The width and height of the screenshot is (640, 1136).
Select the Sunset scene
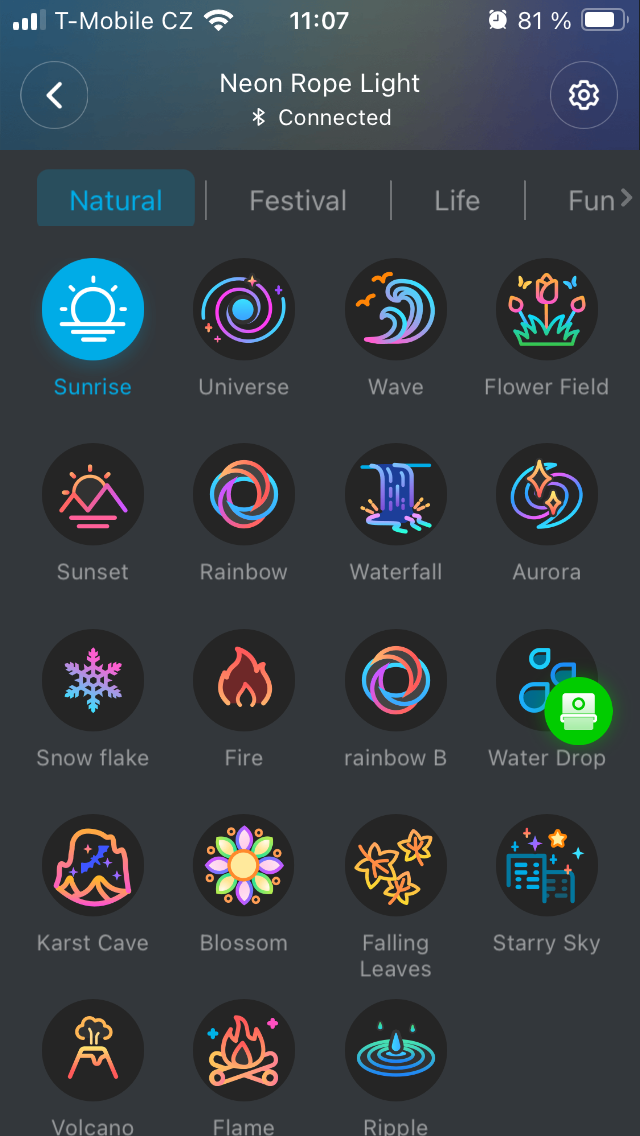coord(93,495)
